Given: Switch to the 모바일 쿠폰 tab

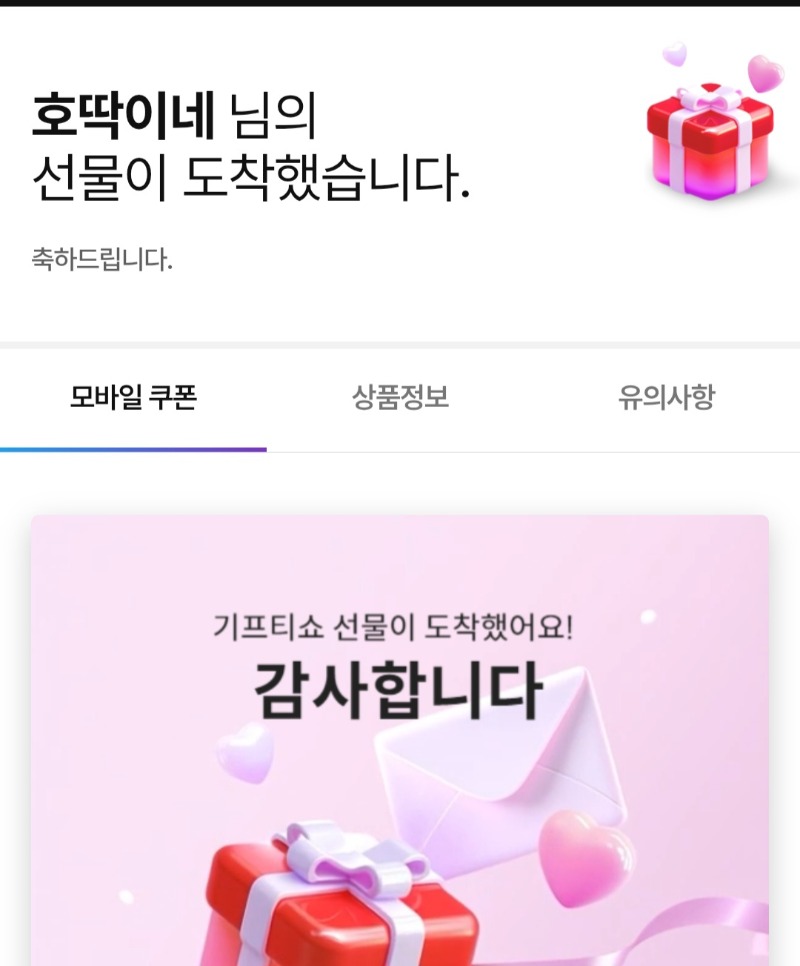Looking at the screenshot, I should click(133, 399).
